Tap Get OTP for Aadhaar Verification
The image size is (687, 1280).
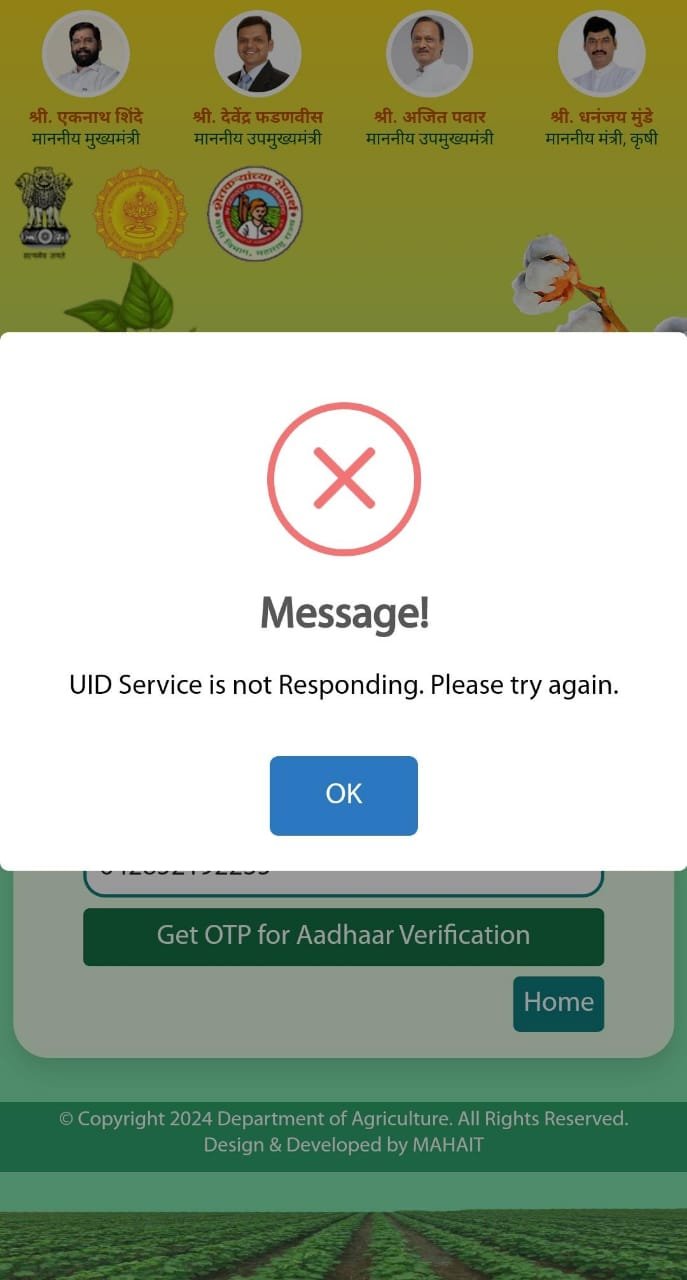click(x=343, y=936)
